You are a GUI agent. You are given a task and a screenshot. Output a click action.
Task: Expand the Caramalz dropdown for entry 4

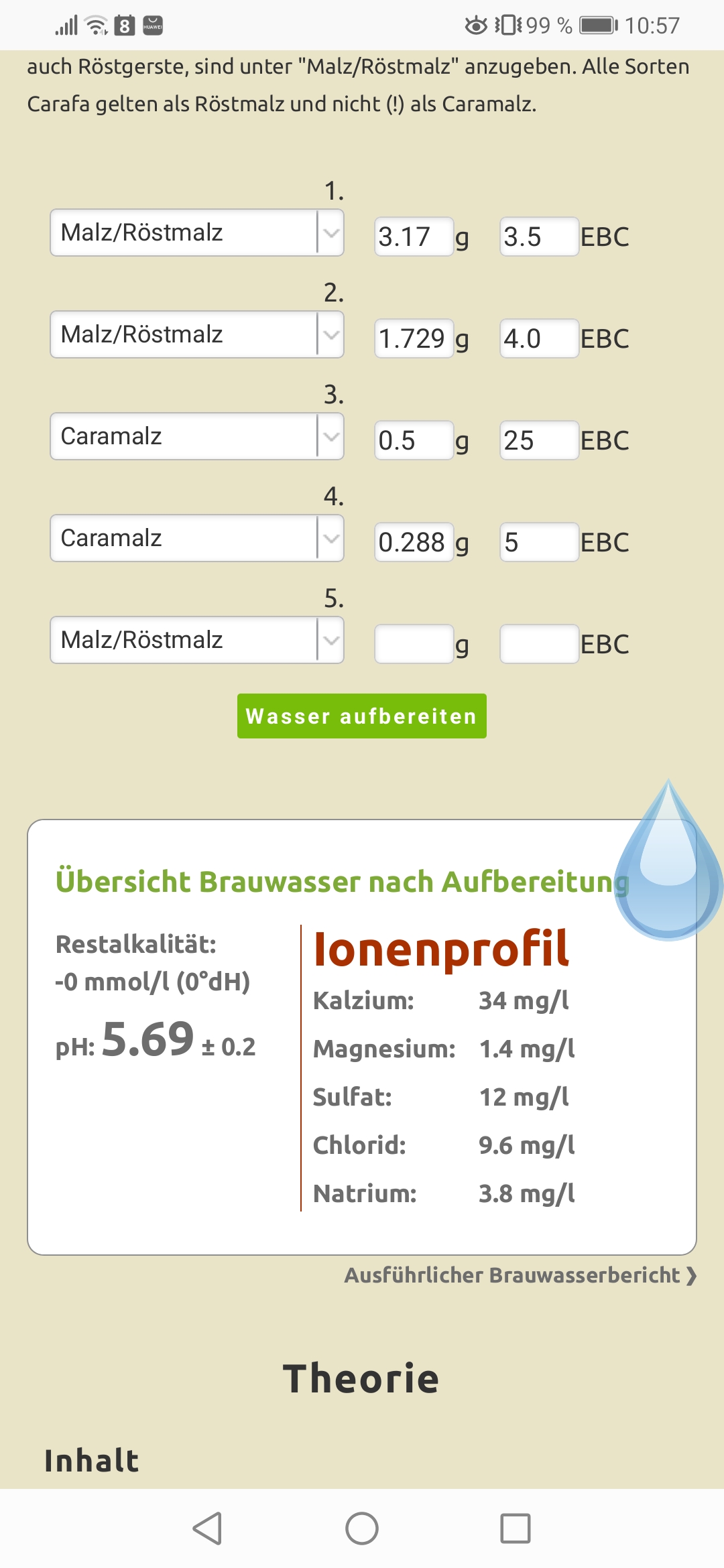196,538
